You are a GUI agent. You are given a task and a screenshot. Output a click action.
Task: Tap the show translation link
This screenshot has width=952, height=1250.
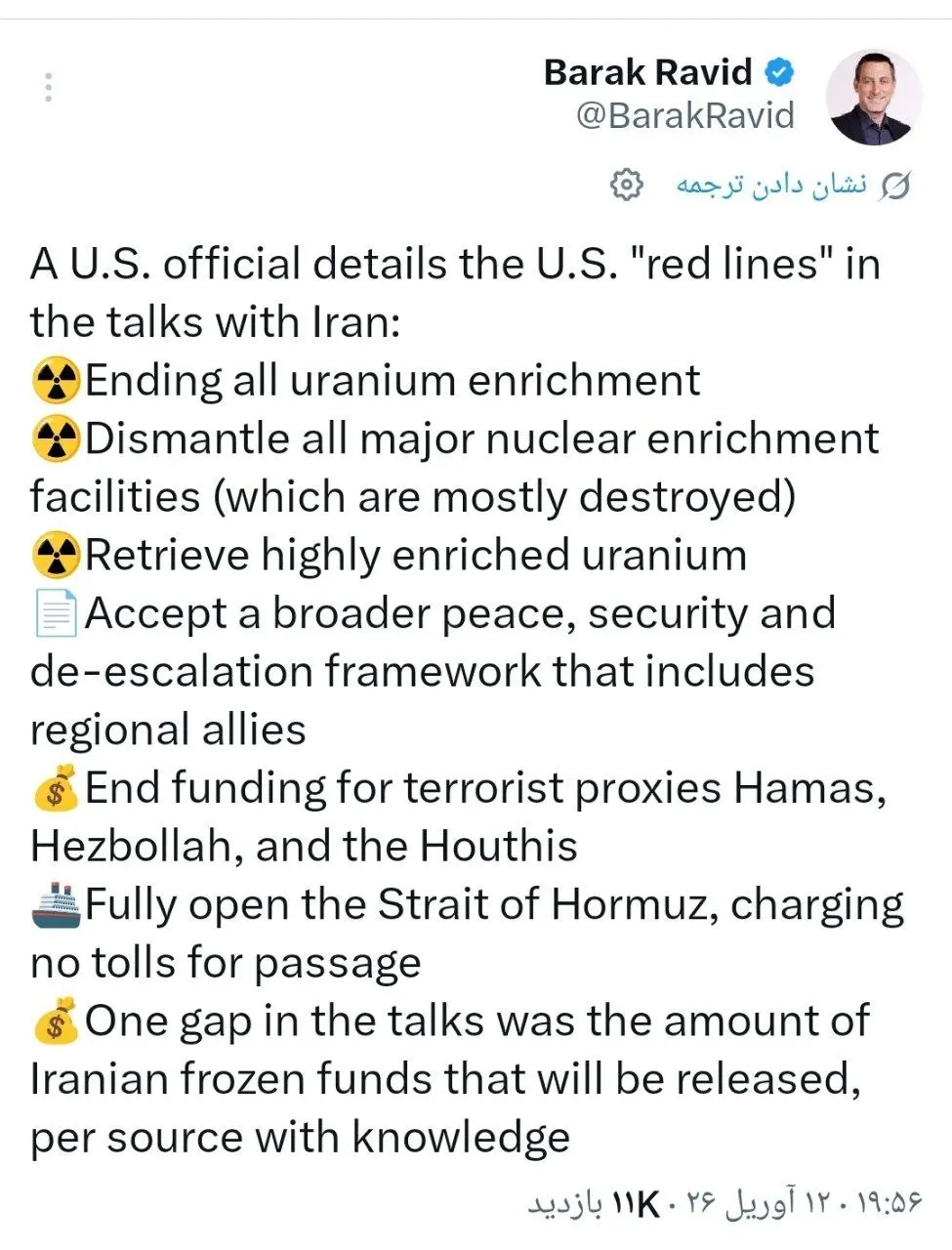pos(771,185)
